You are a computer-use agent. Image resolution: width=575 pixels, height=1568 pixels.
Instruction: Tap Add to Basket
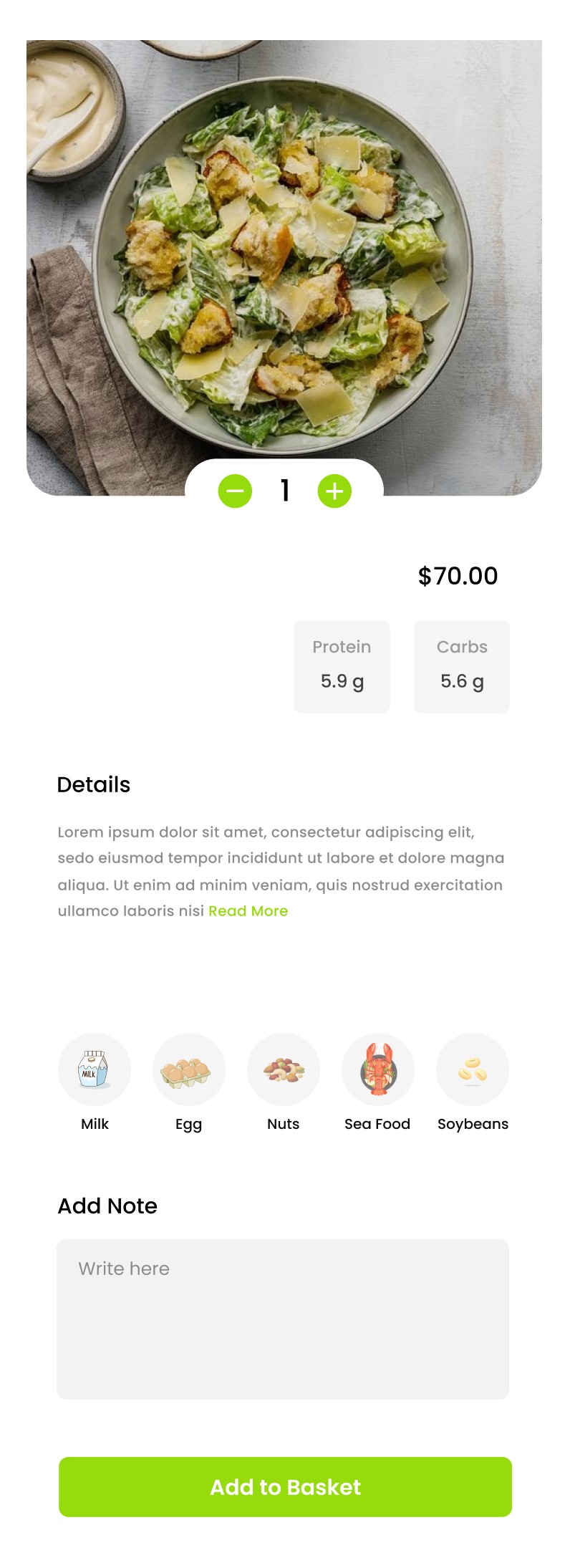pos(285,1486)
